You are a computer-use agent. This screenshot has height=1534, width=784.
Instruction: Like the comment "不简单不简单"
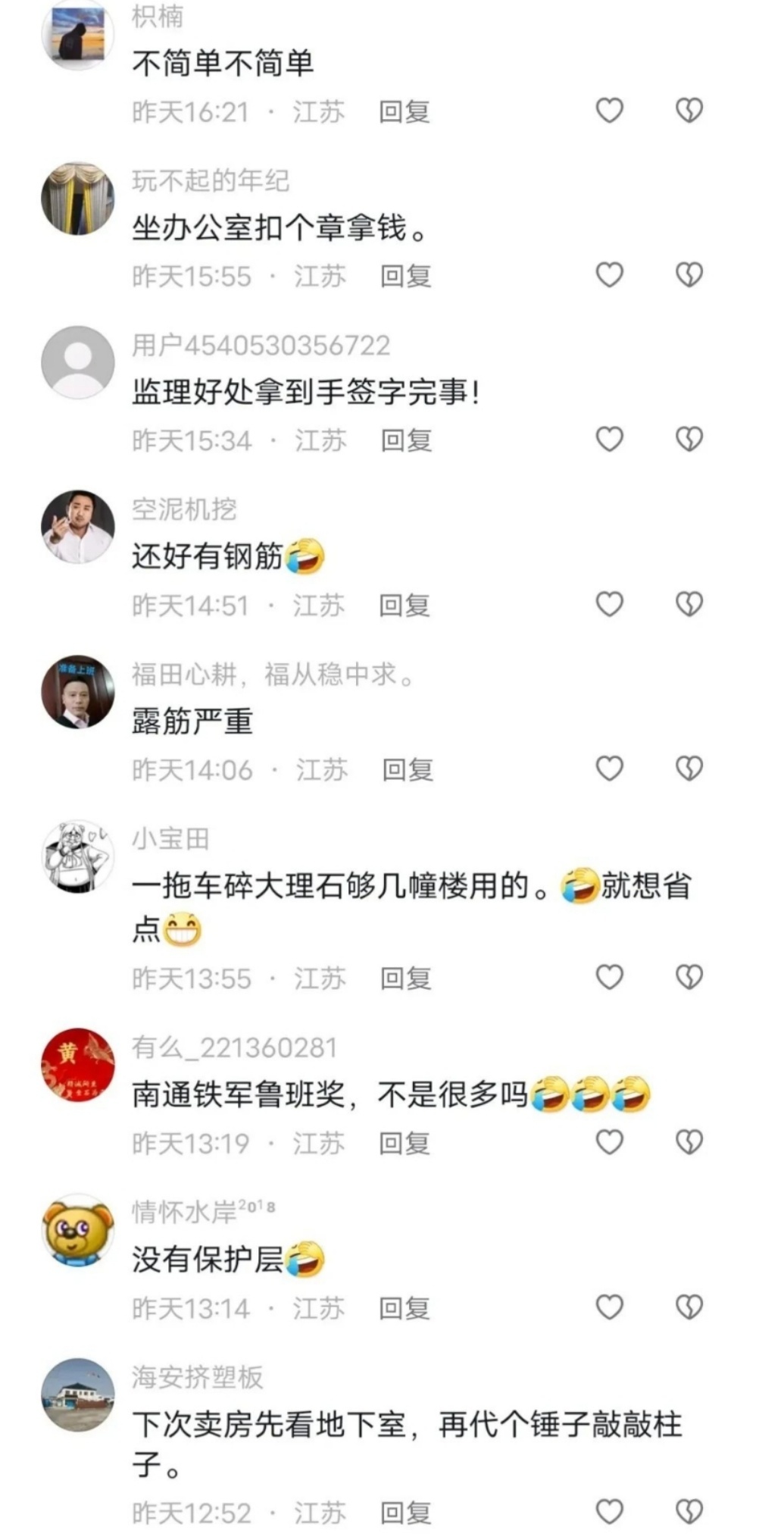610,111
